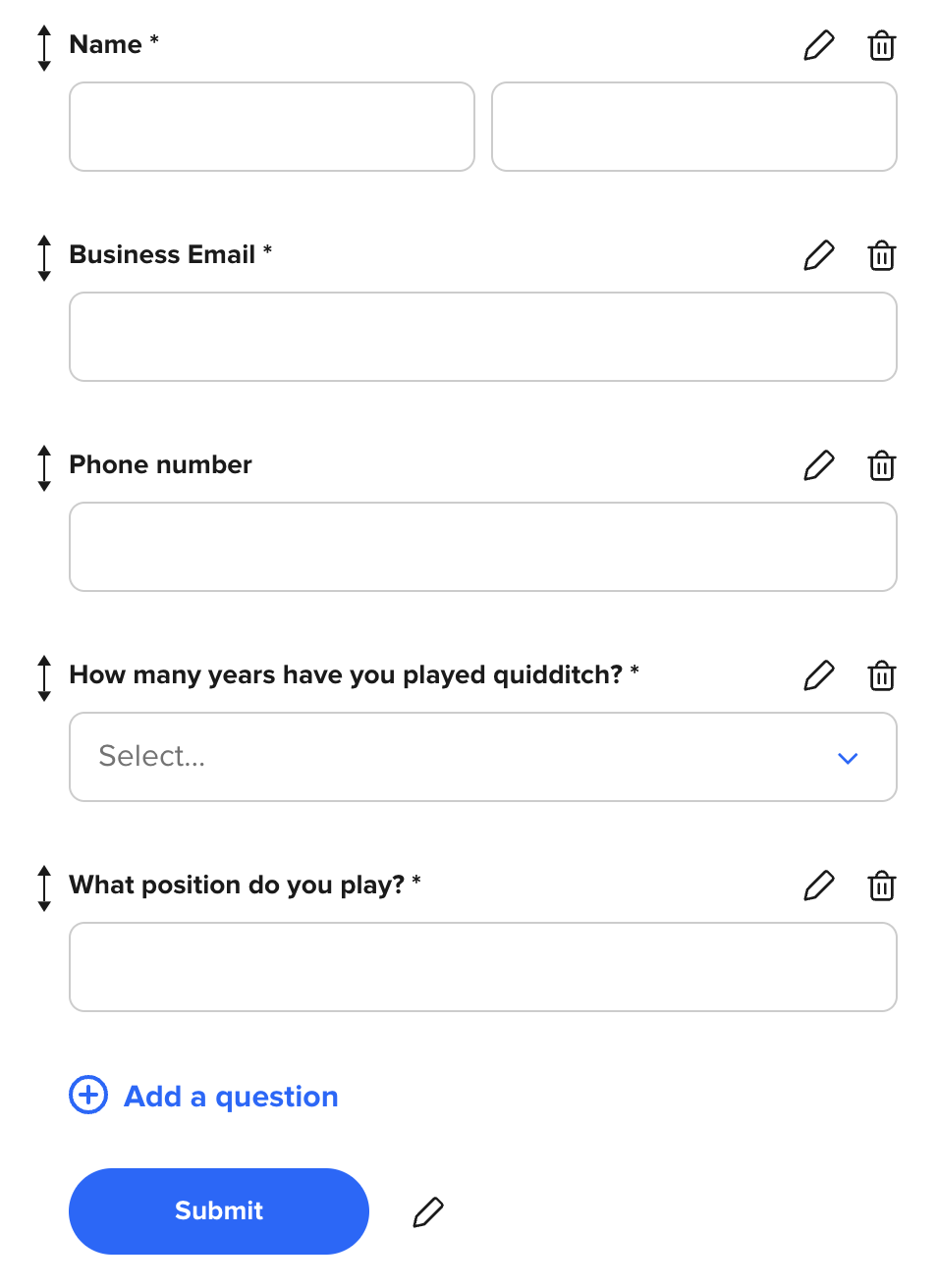Tap the position you play input field
937x1288 pixels.
[483, 967]
